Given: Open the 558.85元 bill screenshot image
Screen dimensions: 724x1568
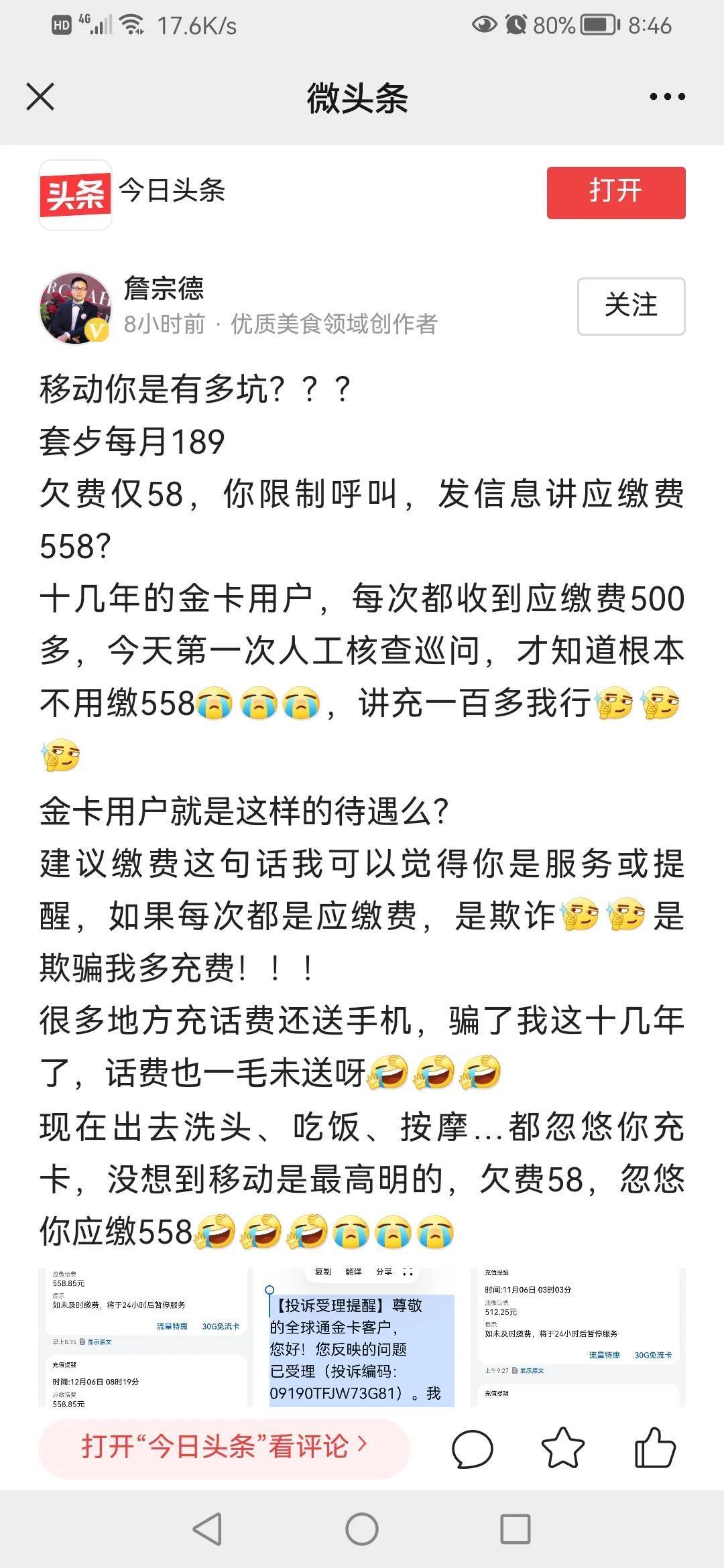Looking at the screenshot, I should click(x=145, y=1337).
